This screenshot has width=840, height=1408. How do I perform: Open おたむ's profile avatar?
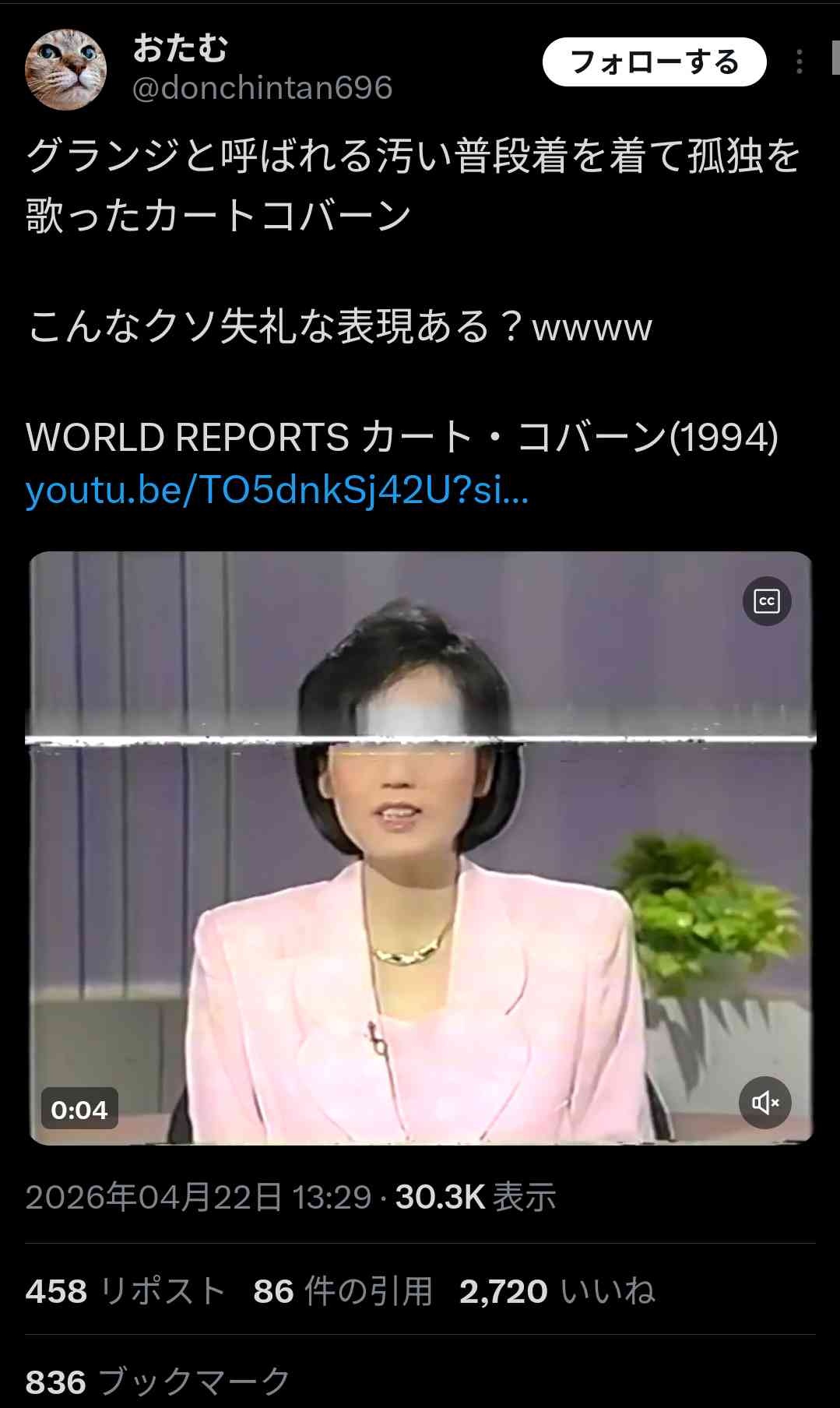pyautogui.click(x=66, y=69)
